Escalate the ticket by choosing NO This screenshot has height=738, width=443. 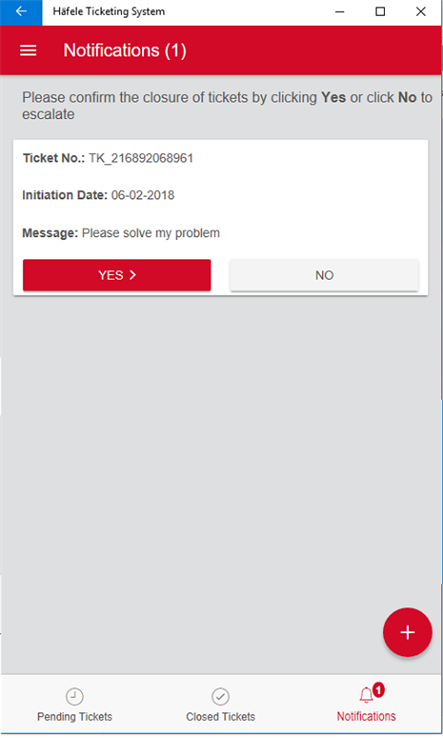324,275
